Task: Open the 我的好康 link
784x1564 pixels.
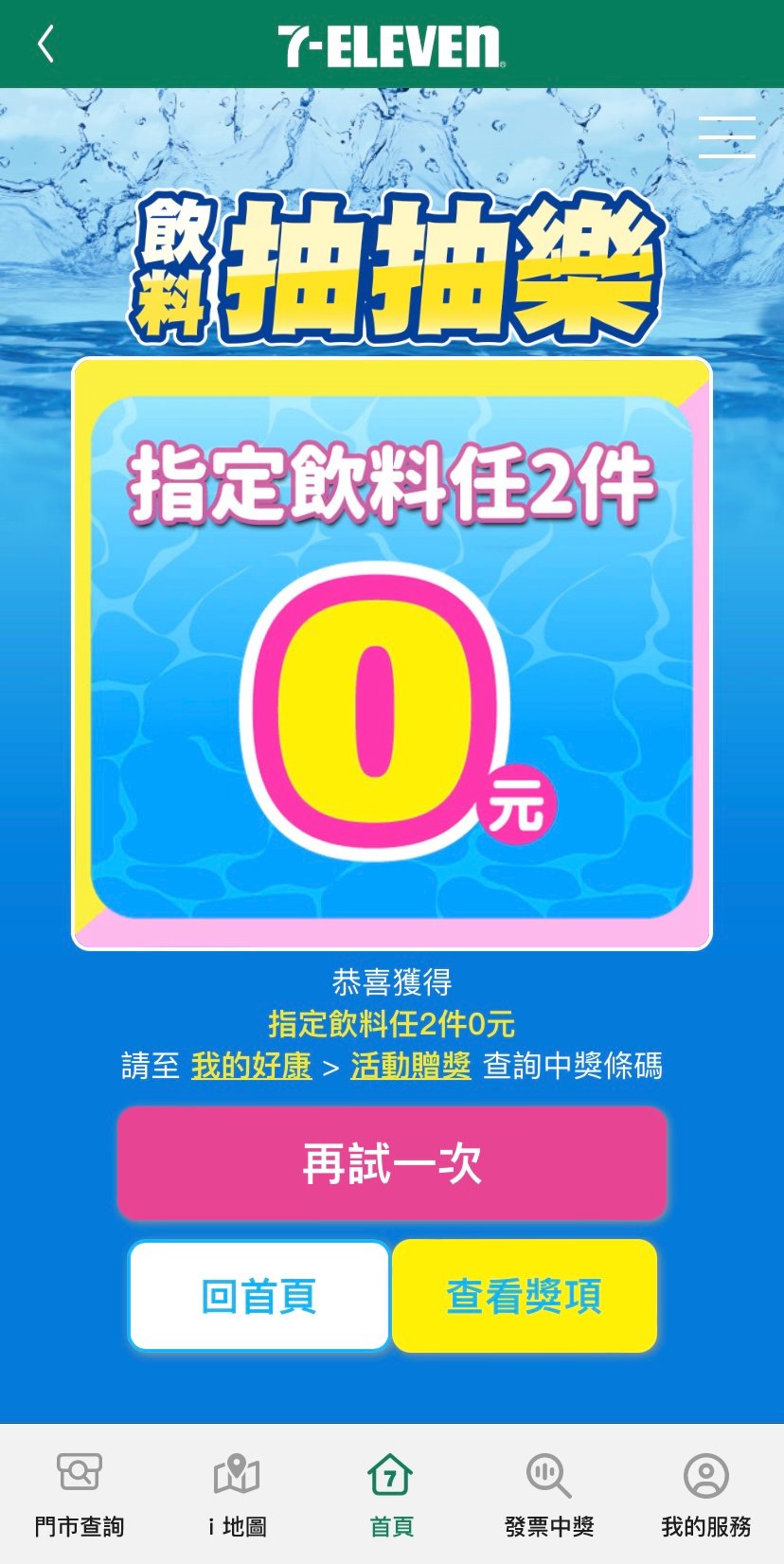Action: point(251,1066)
